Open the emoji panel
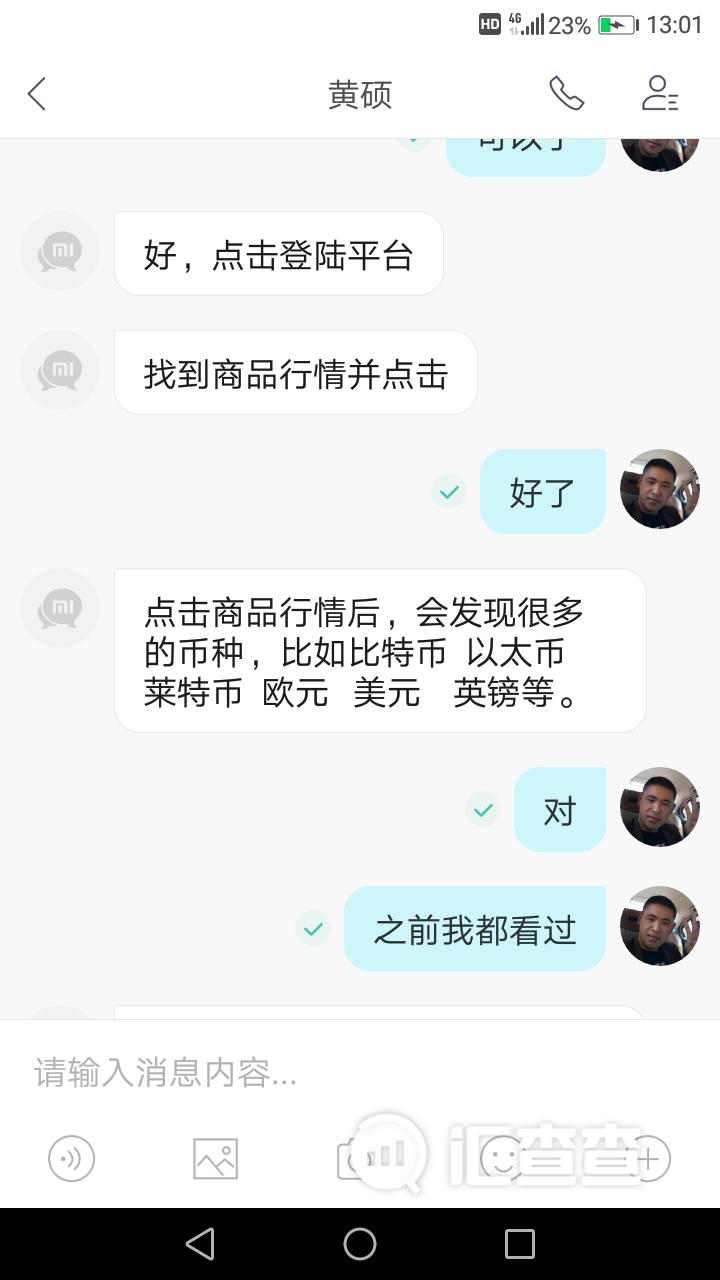This screenshot has height=1280, width=720. point(503,1159)
